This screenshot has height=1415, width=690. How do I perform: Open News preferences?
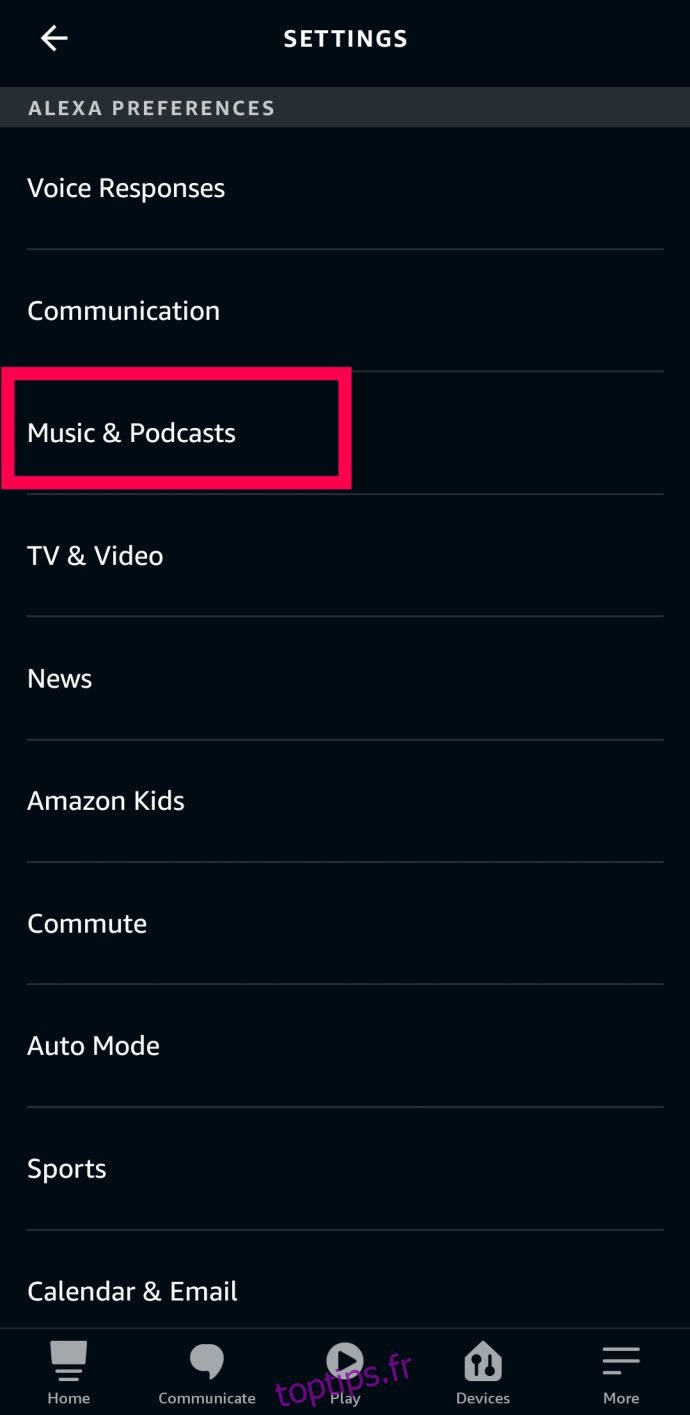[x=60, y=679]
